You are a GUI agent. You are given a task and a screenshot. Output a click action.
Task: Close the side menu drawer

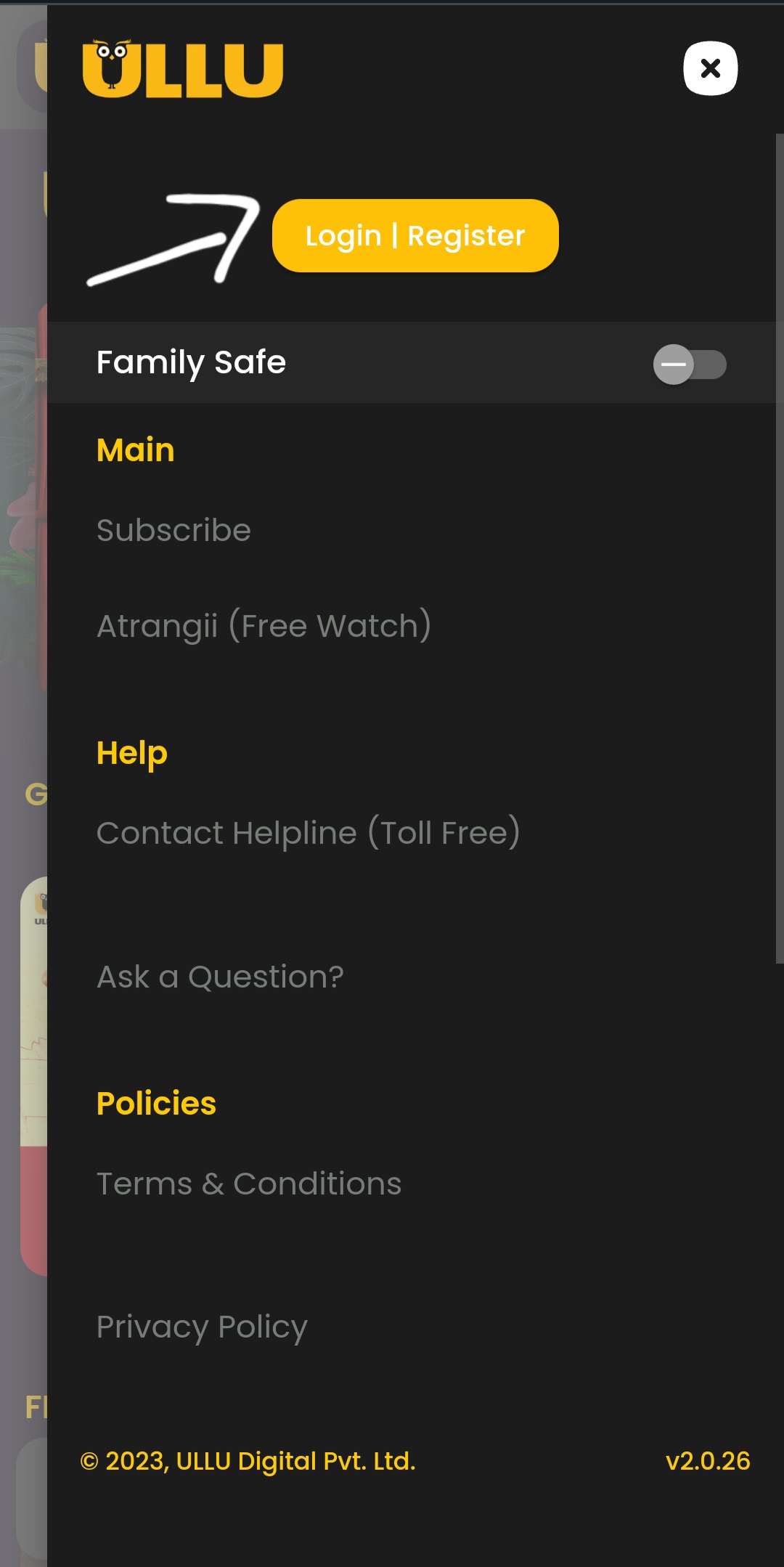pos(710,68)
